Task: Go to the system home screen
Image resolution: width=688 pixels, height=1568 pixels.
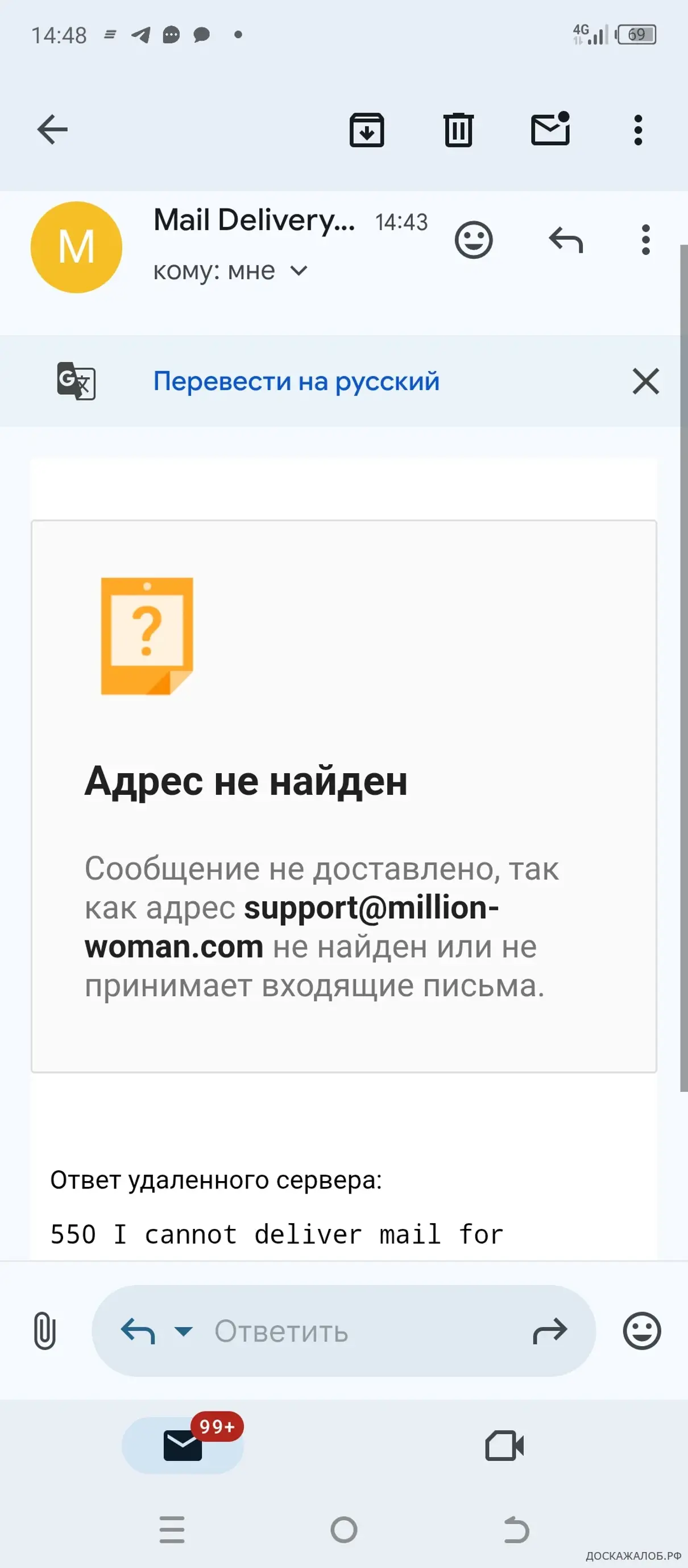Action: click(343, 1530)
